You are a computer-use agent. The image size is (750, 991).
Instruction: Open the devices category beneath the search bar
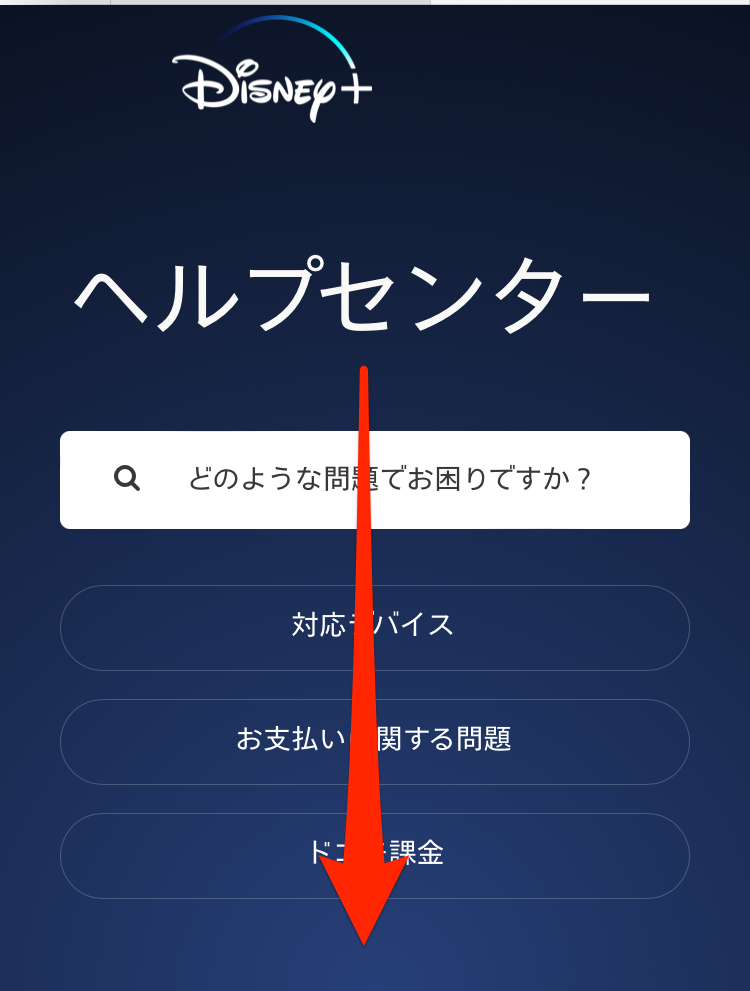point(374,627)
